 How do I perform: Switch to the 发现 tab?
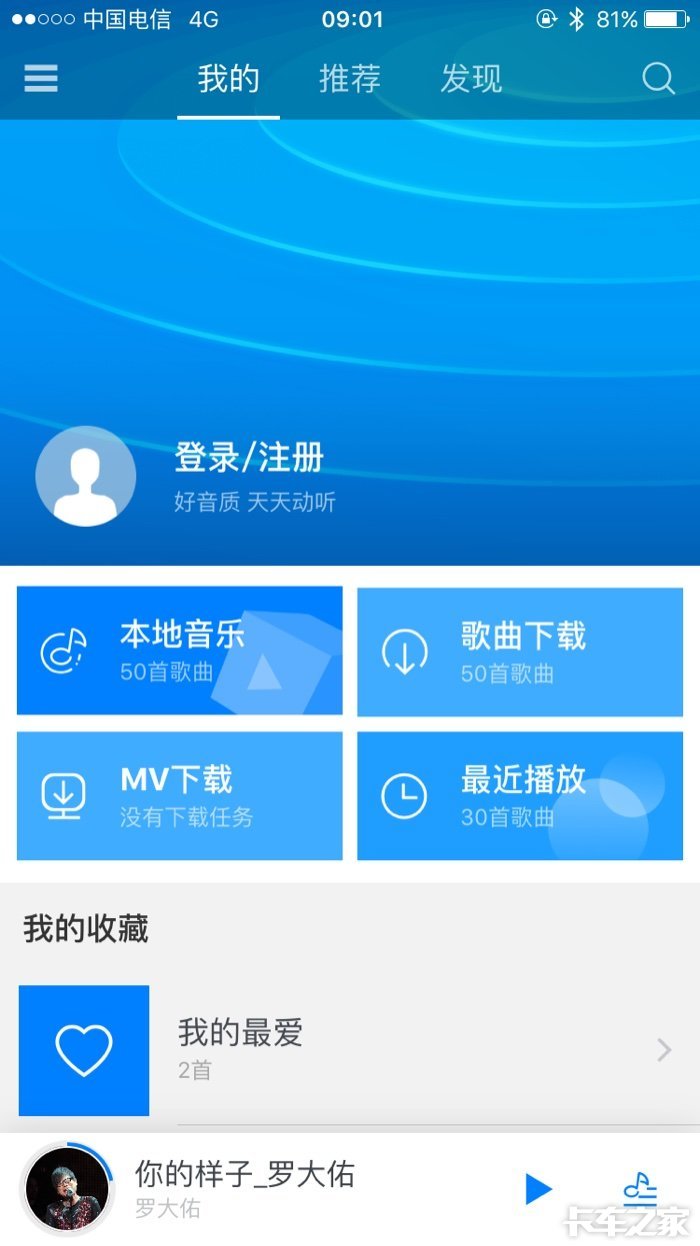(471, 78)
